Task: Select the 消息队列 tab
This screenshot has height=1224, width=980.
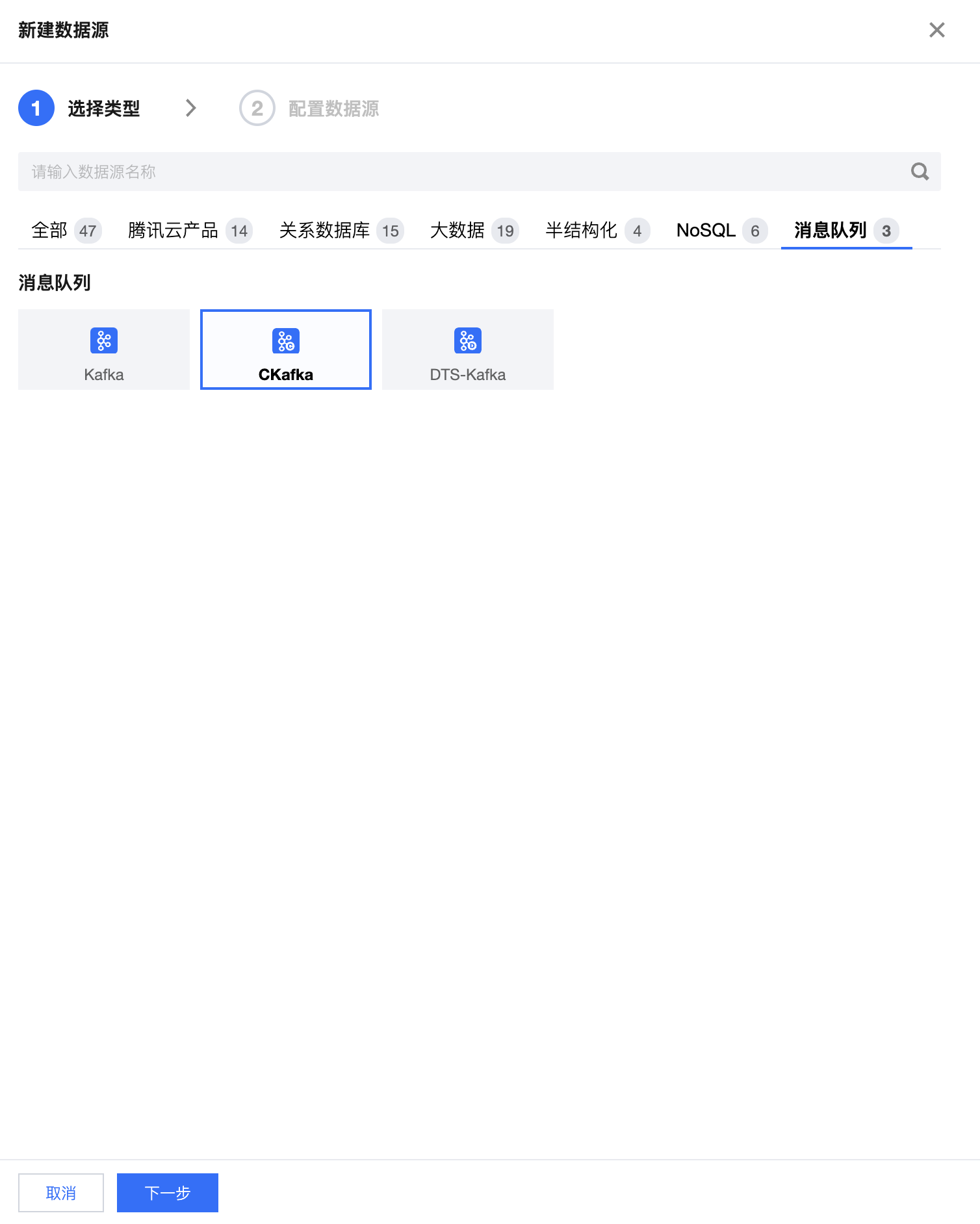Action: (x=845, y=231)
